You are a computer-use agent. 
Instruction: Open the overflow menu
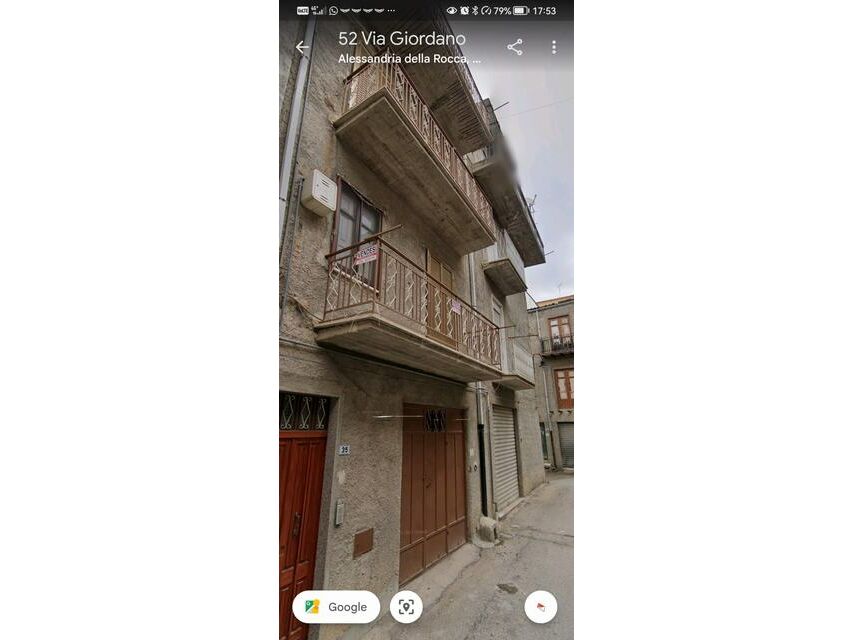(x=553, y=47)
